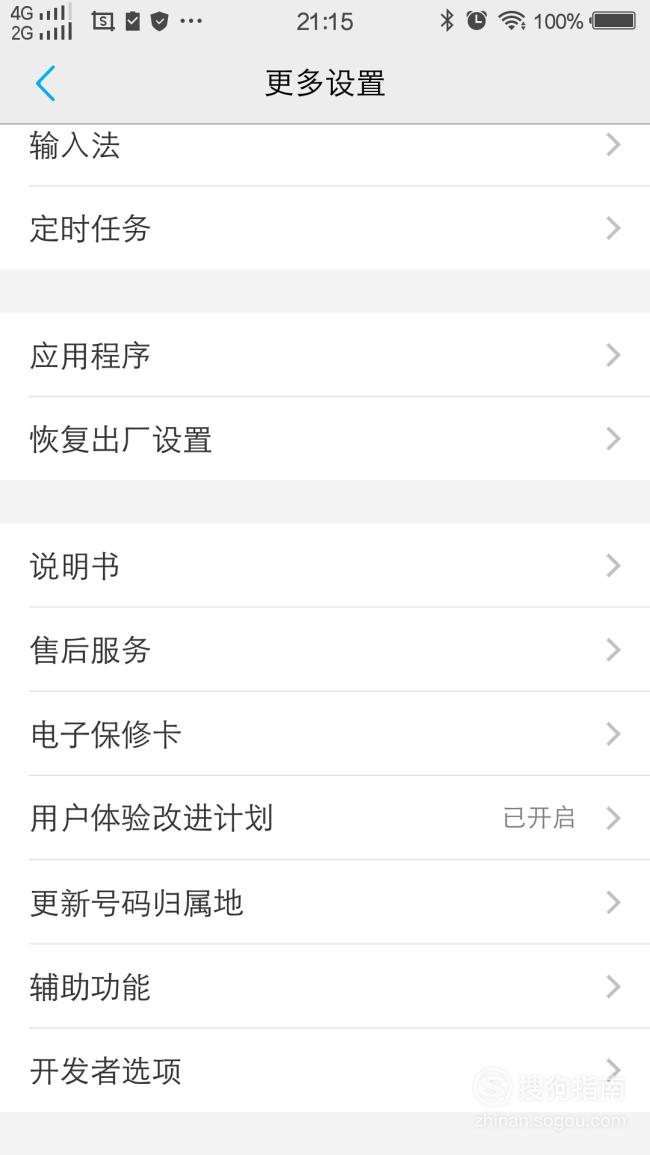Enter 开发者选项
650x1155 pixels.
325,1070
